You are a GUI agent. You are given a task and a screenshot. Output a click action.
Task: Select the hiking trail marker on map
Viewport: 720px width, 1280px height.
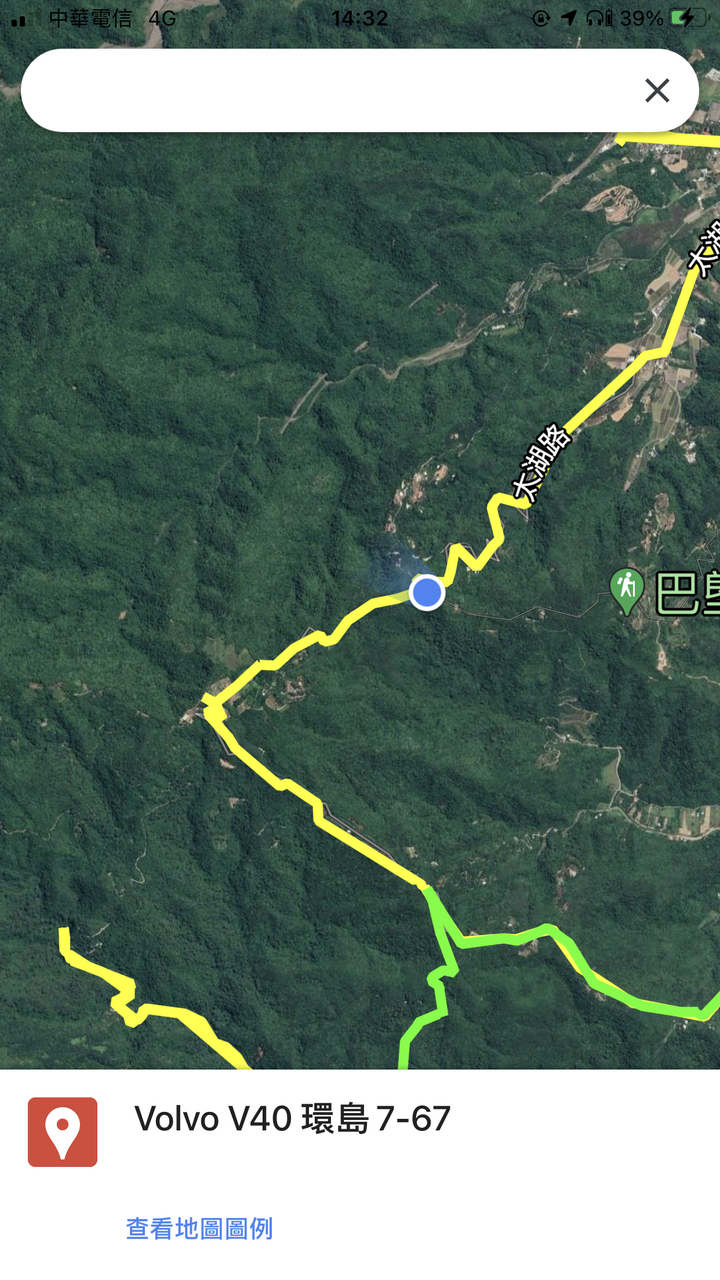point(627,588)
